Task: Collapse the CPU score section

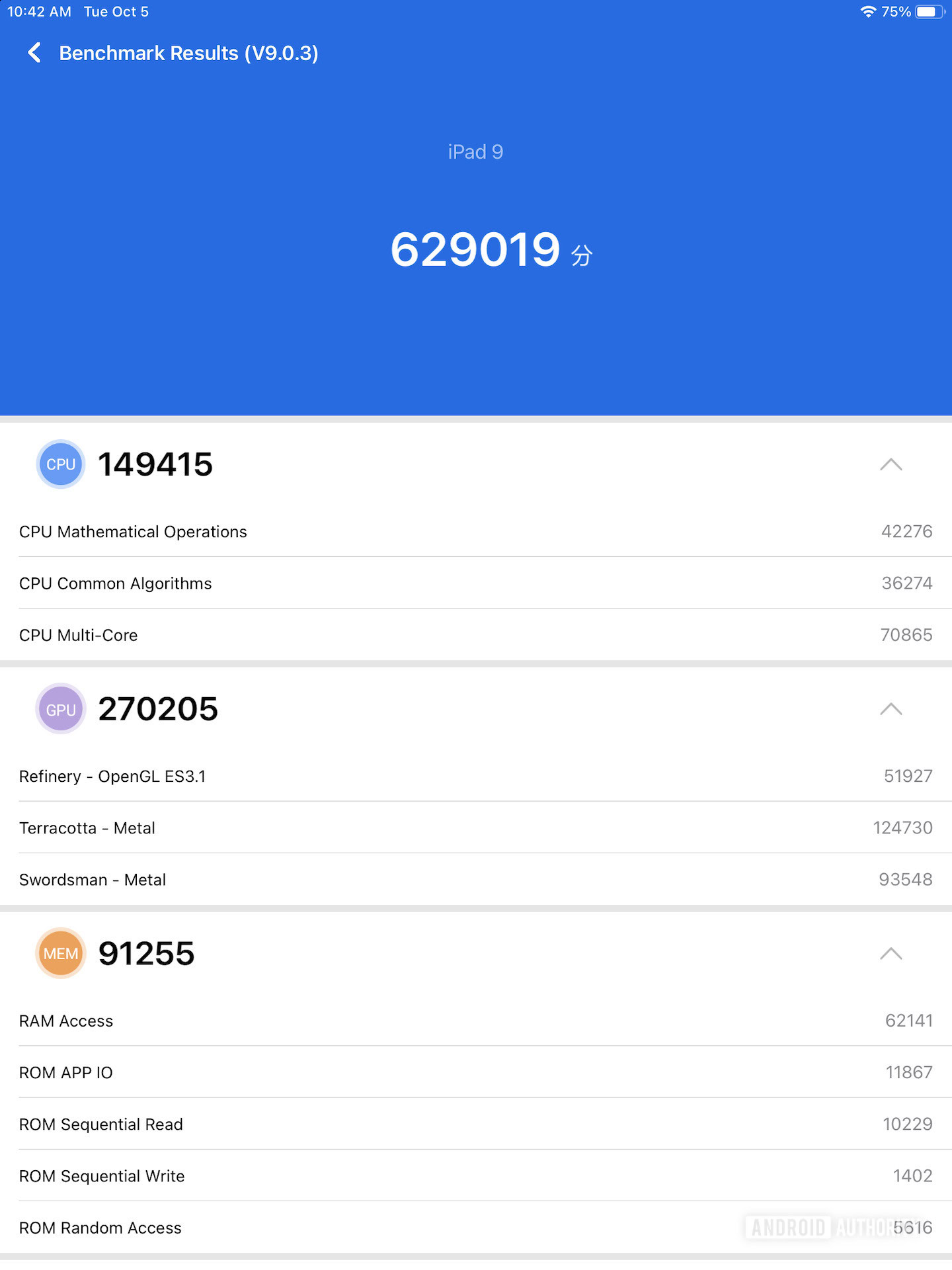Action: pos(891,464)
